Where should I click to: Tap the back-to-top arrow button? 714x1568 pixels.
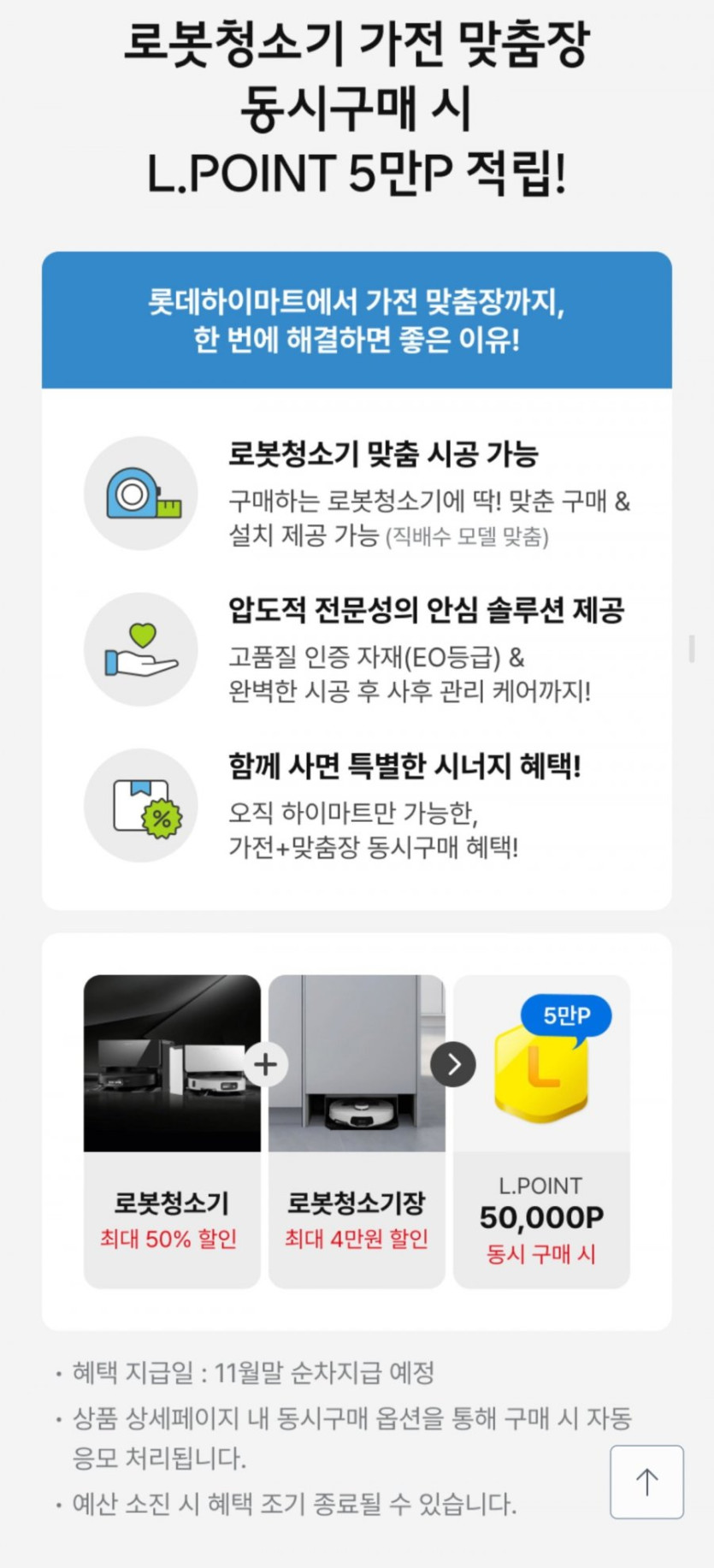(x=646, y=1482)
